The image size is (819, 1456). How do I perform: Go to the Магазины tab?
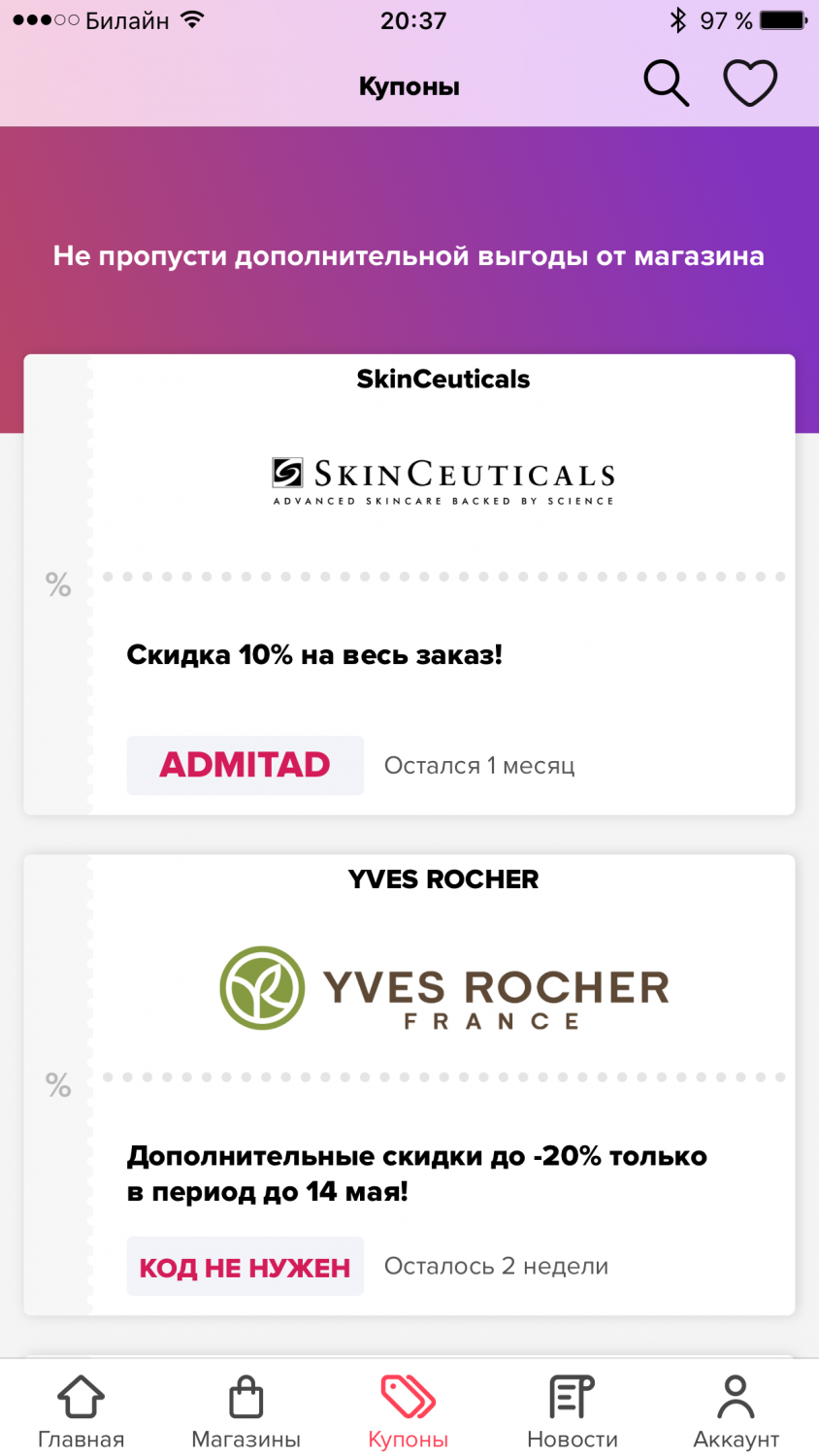coord(246,1411)
